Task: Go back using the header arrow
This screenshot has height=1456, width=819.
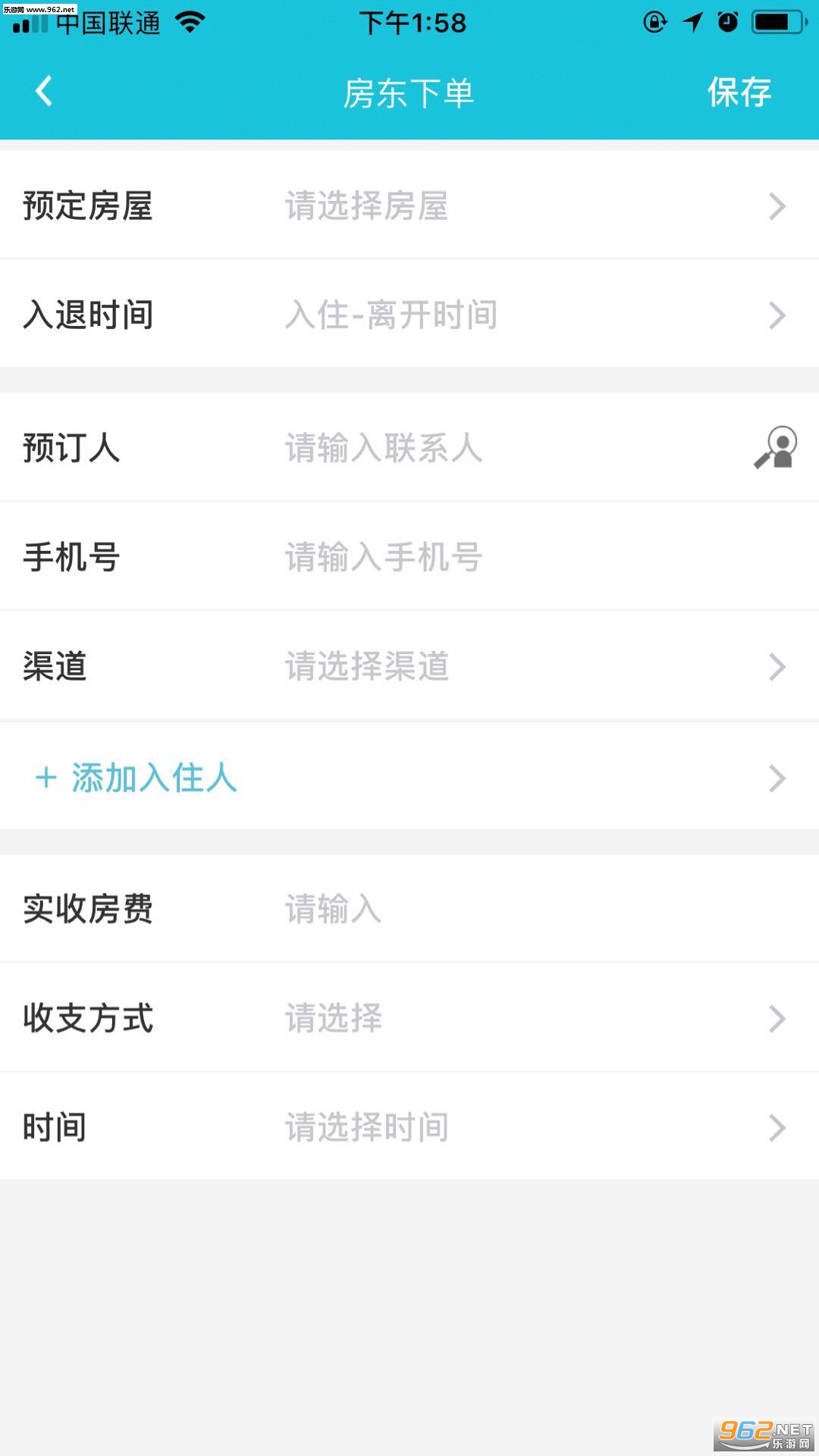Action: coord(44,92)
